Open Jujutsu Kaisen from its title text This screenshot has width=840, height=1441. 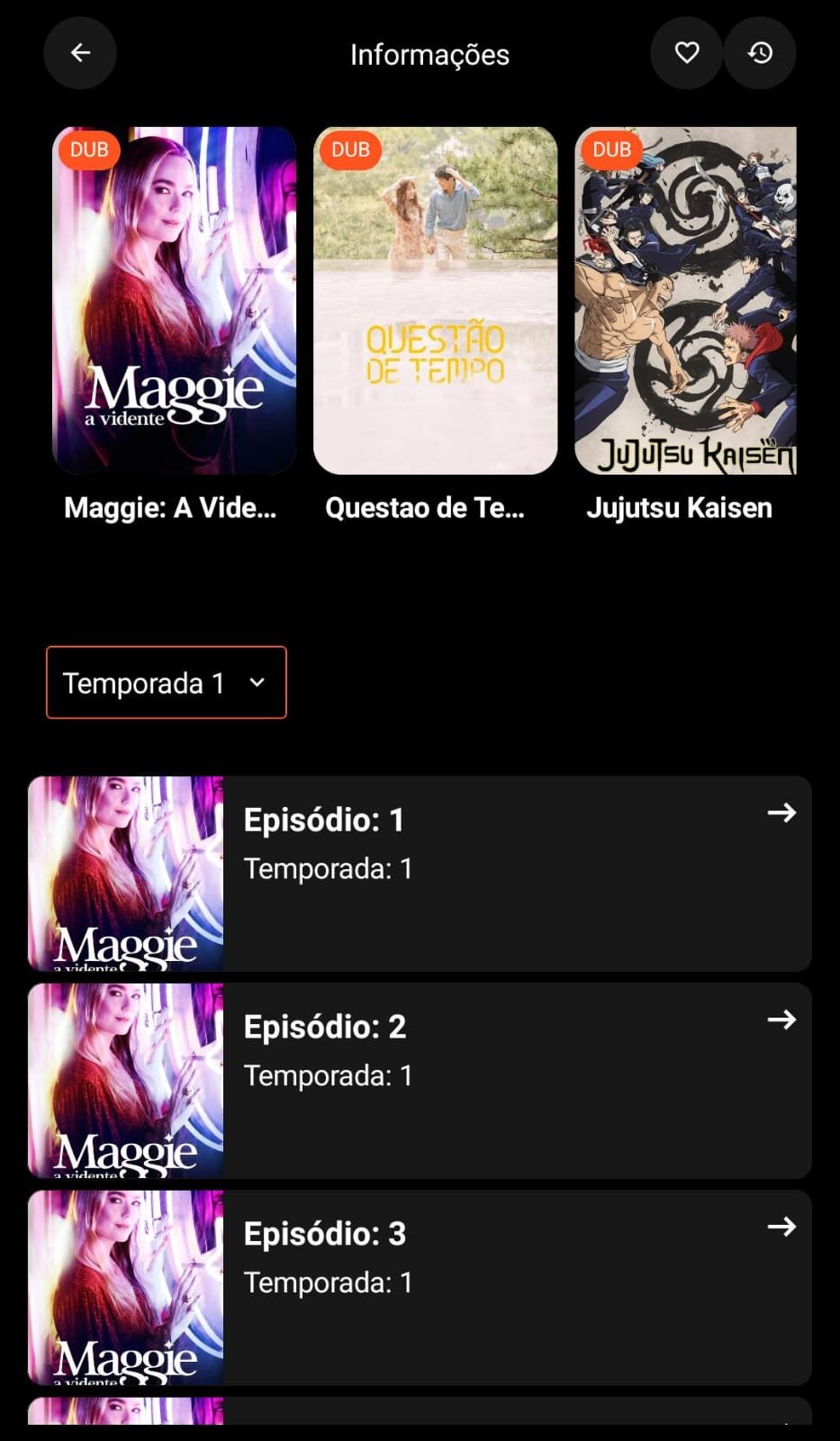(x=680, y=507)
